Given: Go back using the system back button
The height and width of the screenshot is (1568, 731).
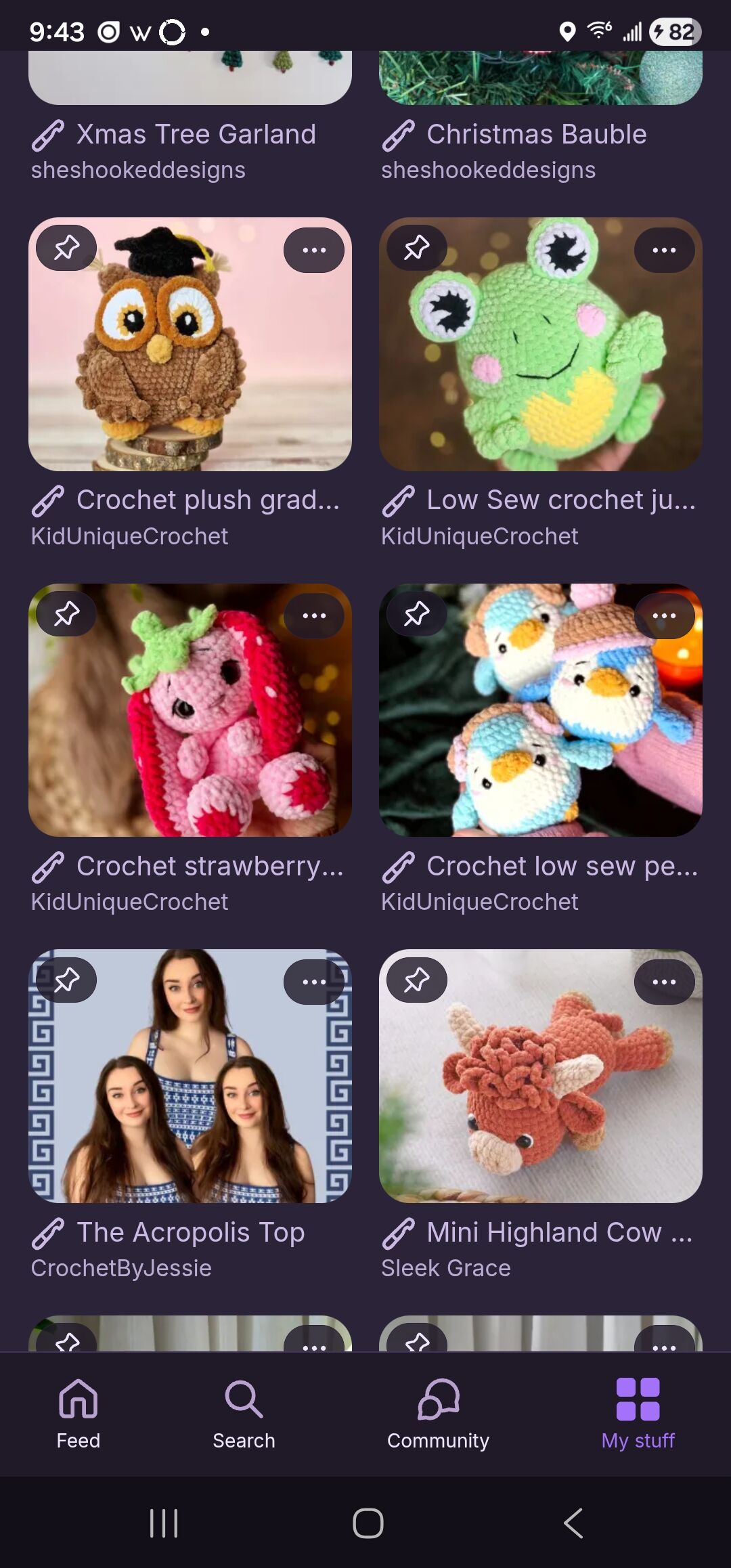Looking at the screenshot, I should pos(573,1523).
